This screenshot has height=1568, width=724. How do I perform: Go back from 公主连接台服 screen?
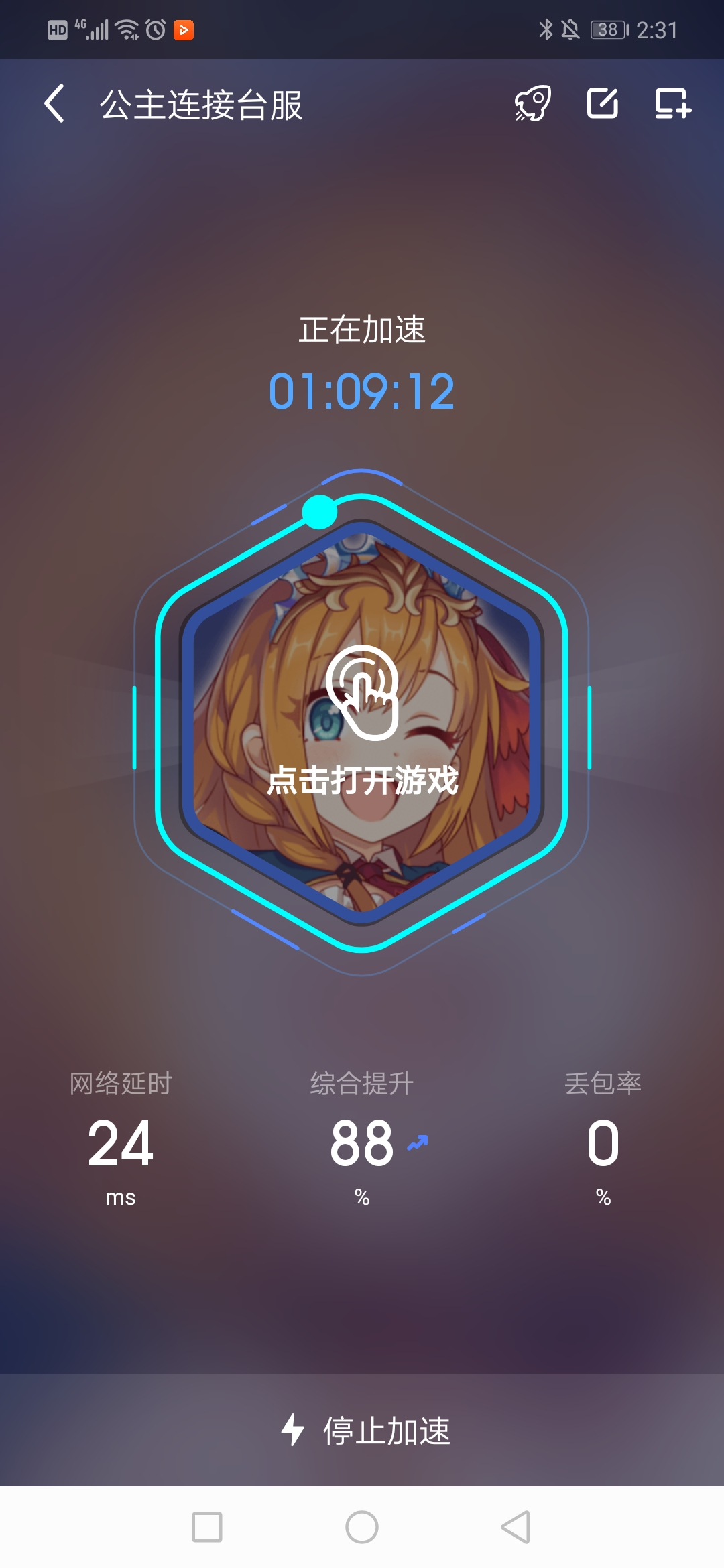(55, 104)
